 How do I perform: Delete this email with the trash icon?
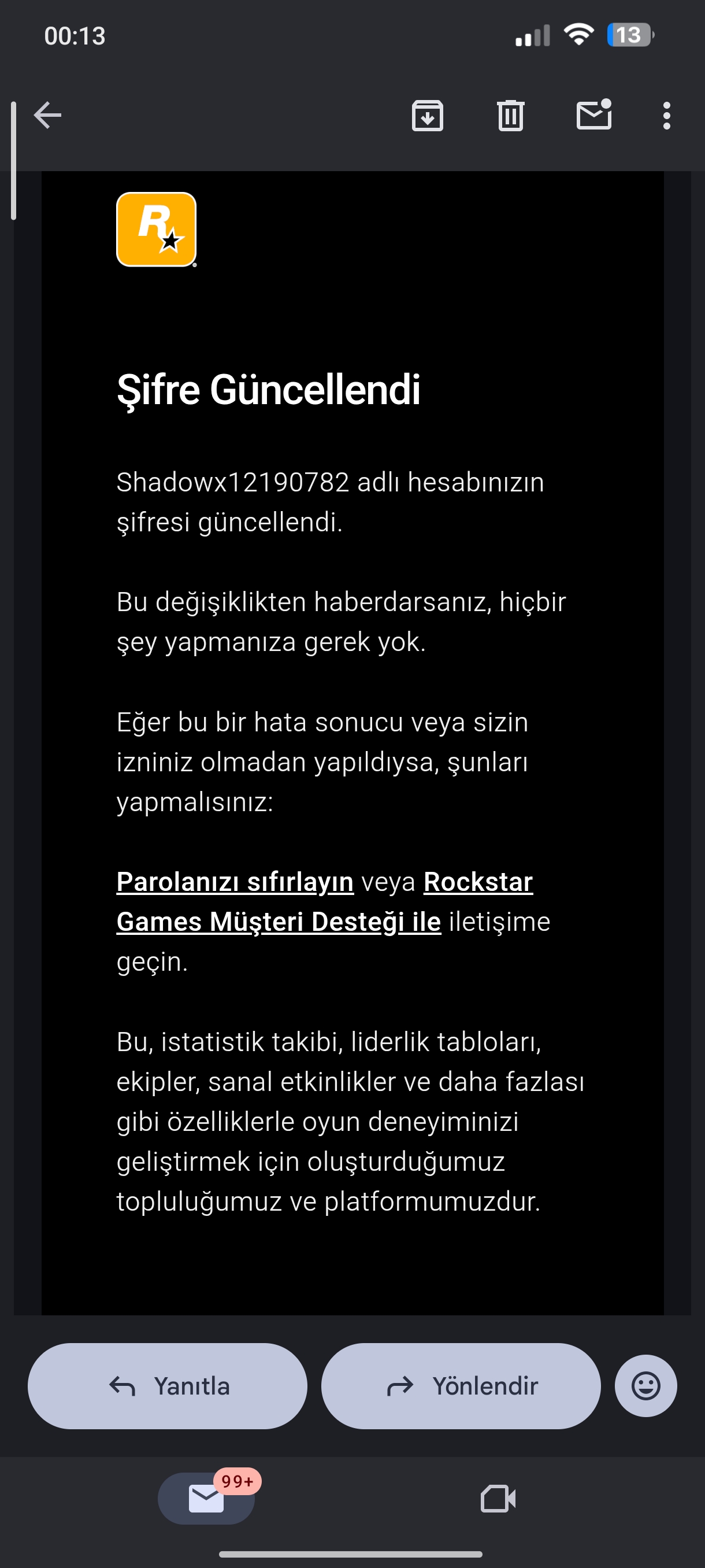coord(510,116)
